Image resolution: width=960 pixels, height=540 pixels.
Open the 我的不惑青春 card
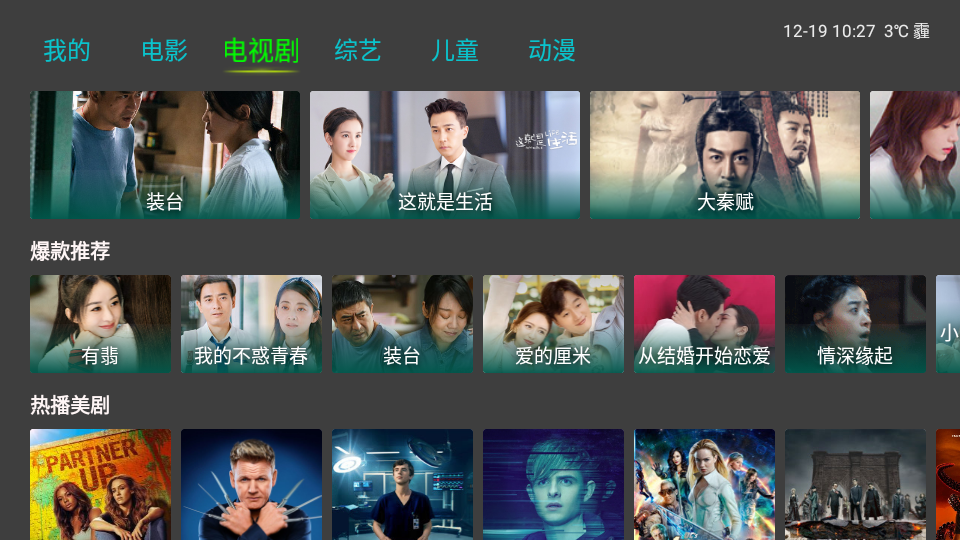[251, 324]
